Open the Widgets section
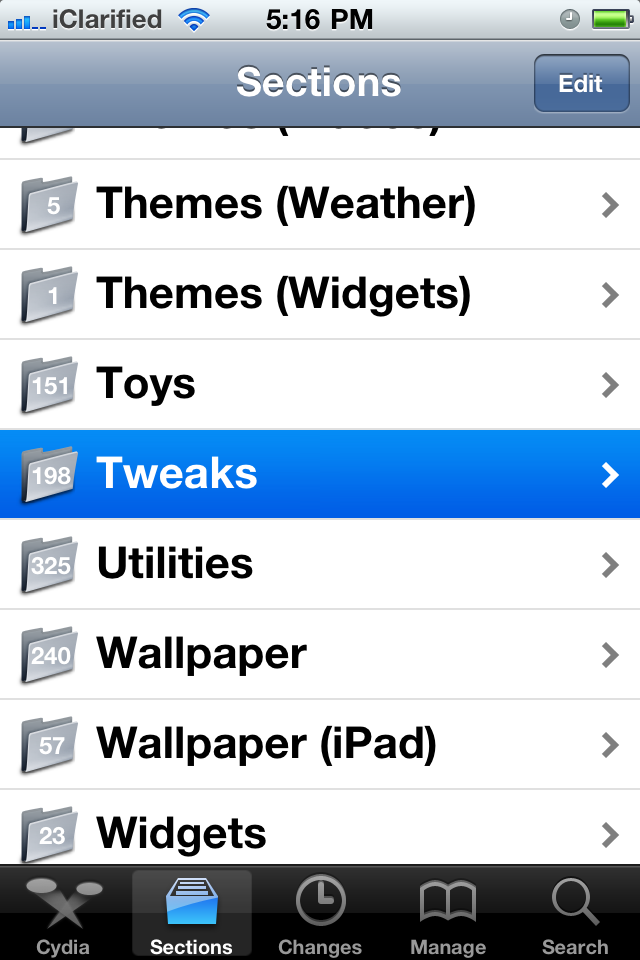 pos(320,832)
